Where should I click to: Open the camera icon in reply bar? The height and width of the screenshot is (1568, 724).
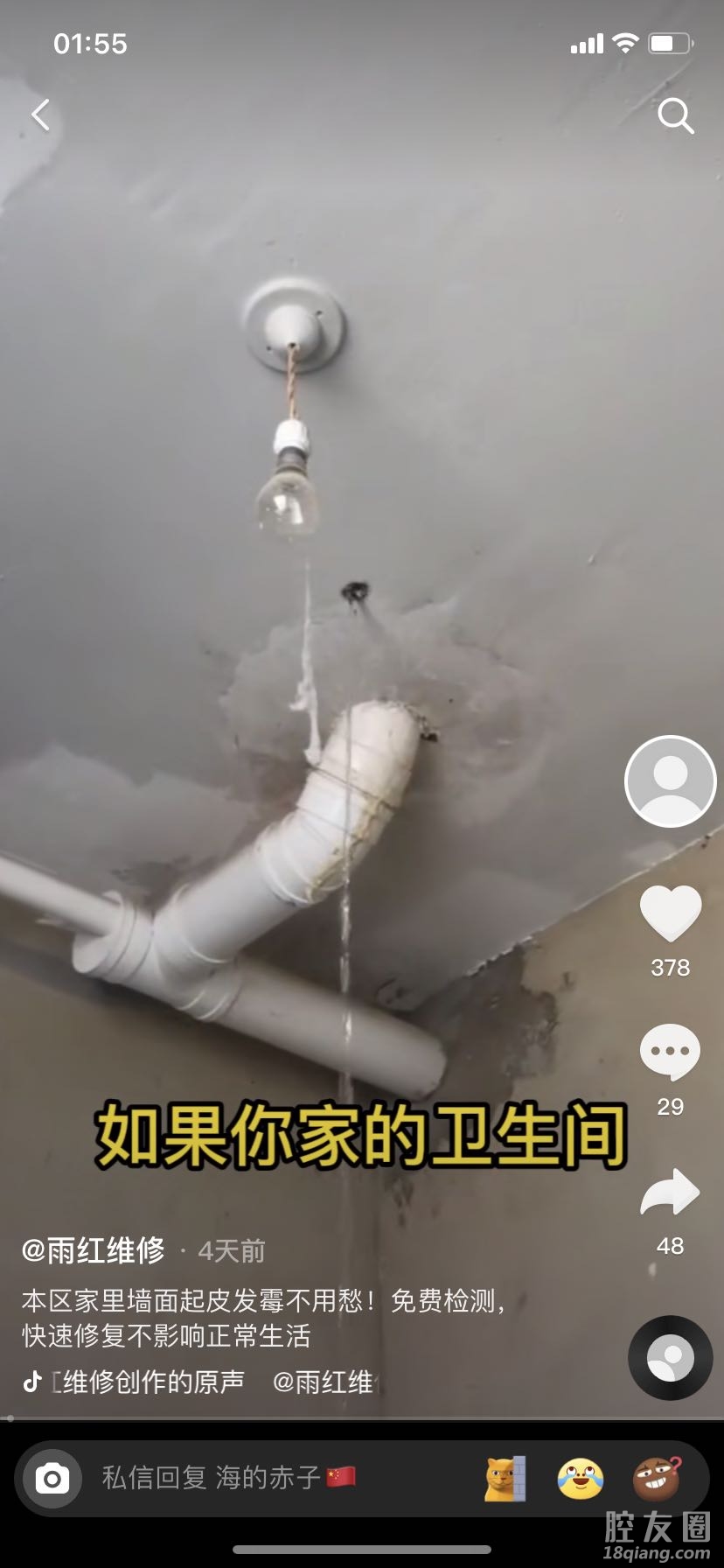(52, 1479)
